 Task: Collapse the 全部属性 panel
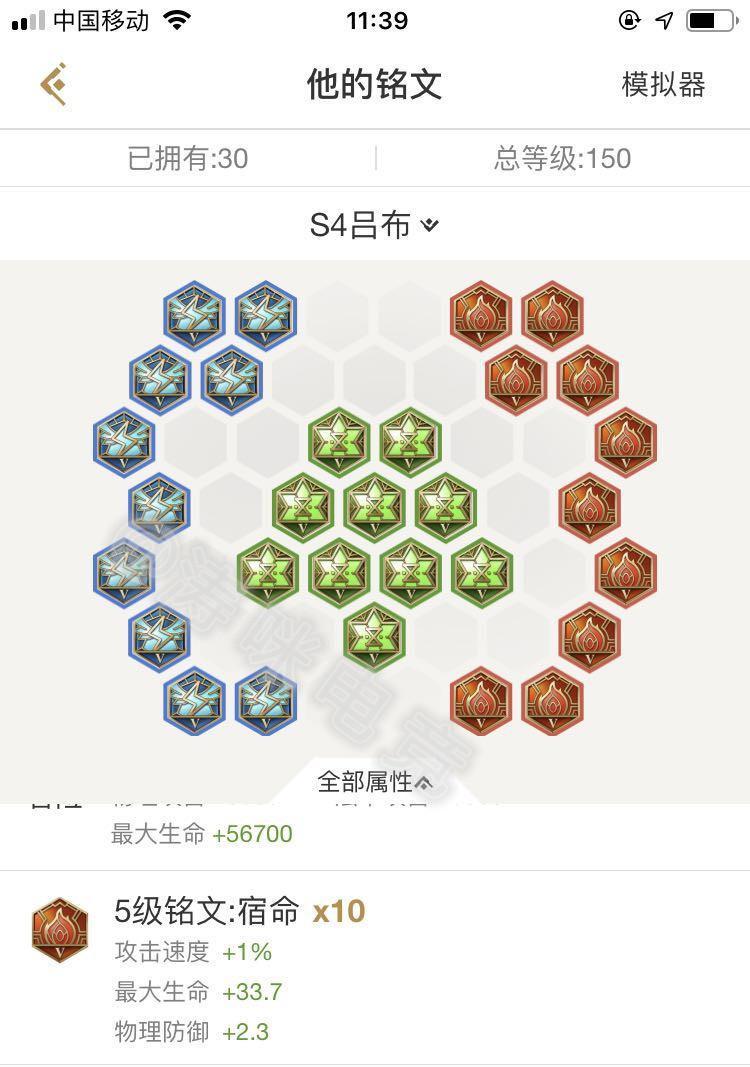(375, 781)
